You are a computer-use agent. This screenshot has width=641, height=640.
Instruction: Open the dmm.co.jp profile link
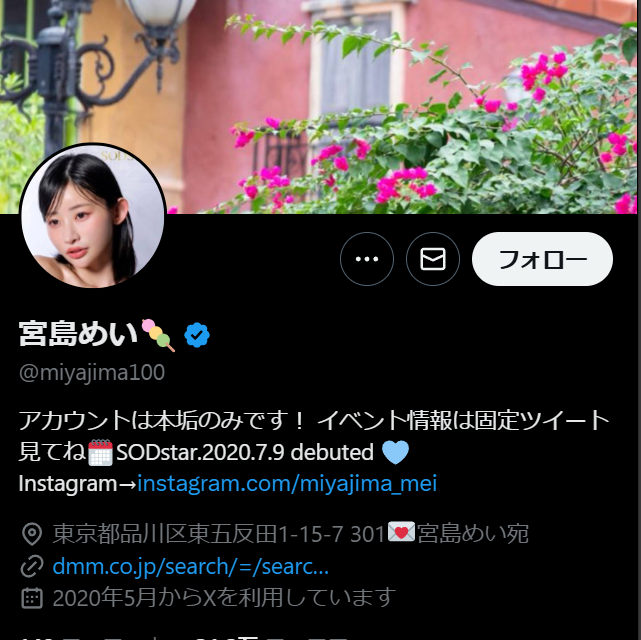click(x=189, y=567)
